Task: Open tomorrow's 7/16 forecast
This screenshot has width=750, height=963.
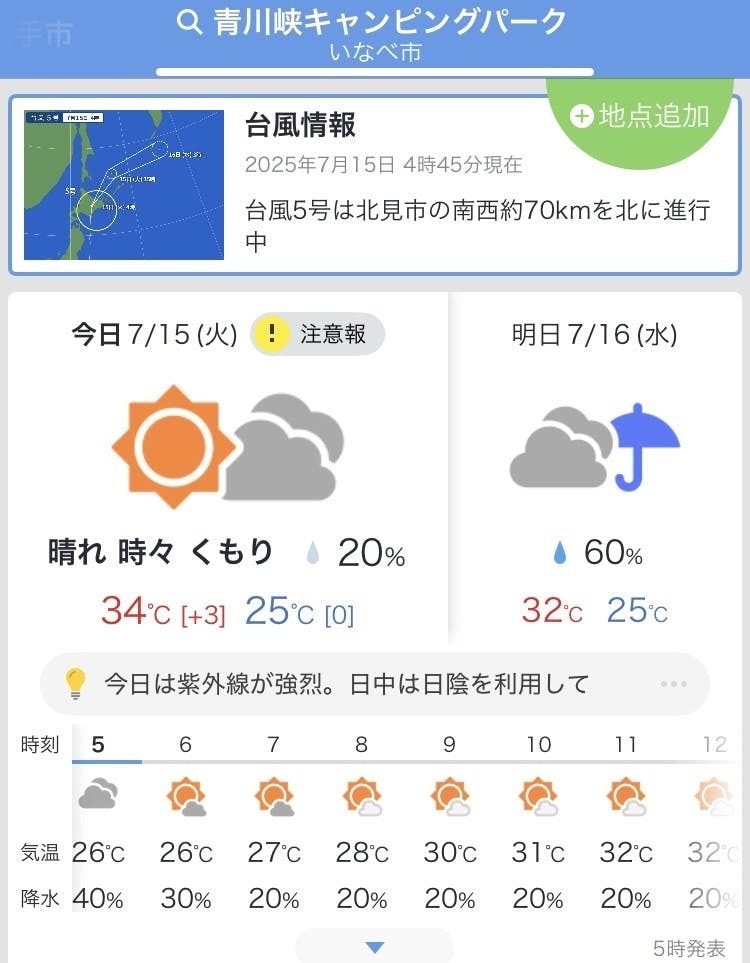Action: click(x=594, y=470)
